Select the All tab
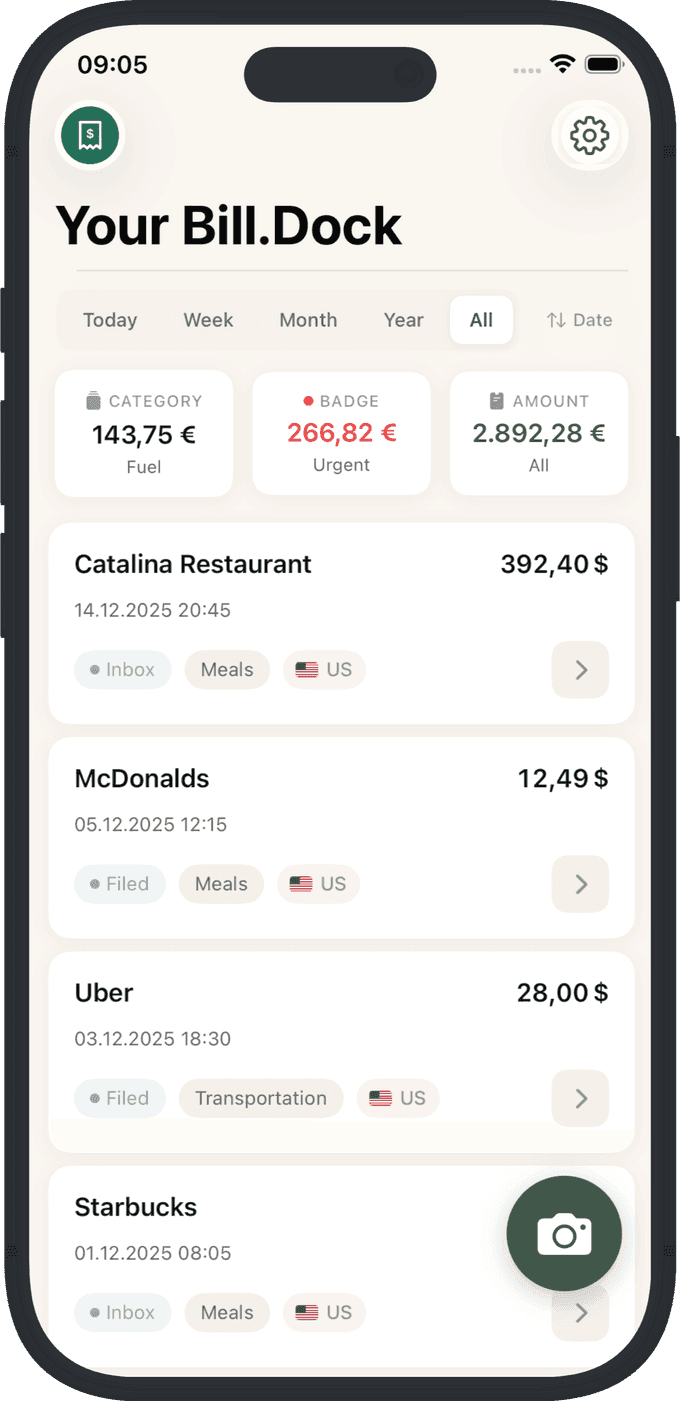This screenshot has height=1401, width=680. pos(481,320)
